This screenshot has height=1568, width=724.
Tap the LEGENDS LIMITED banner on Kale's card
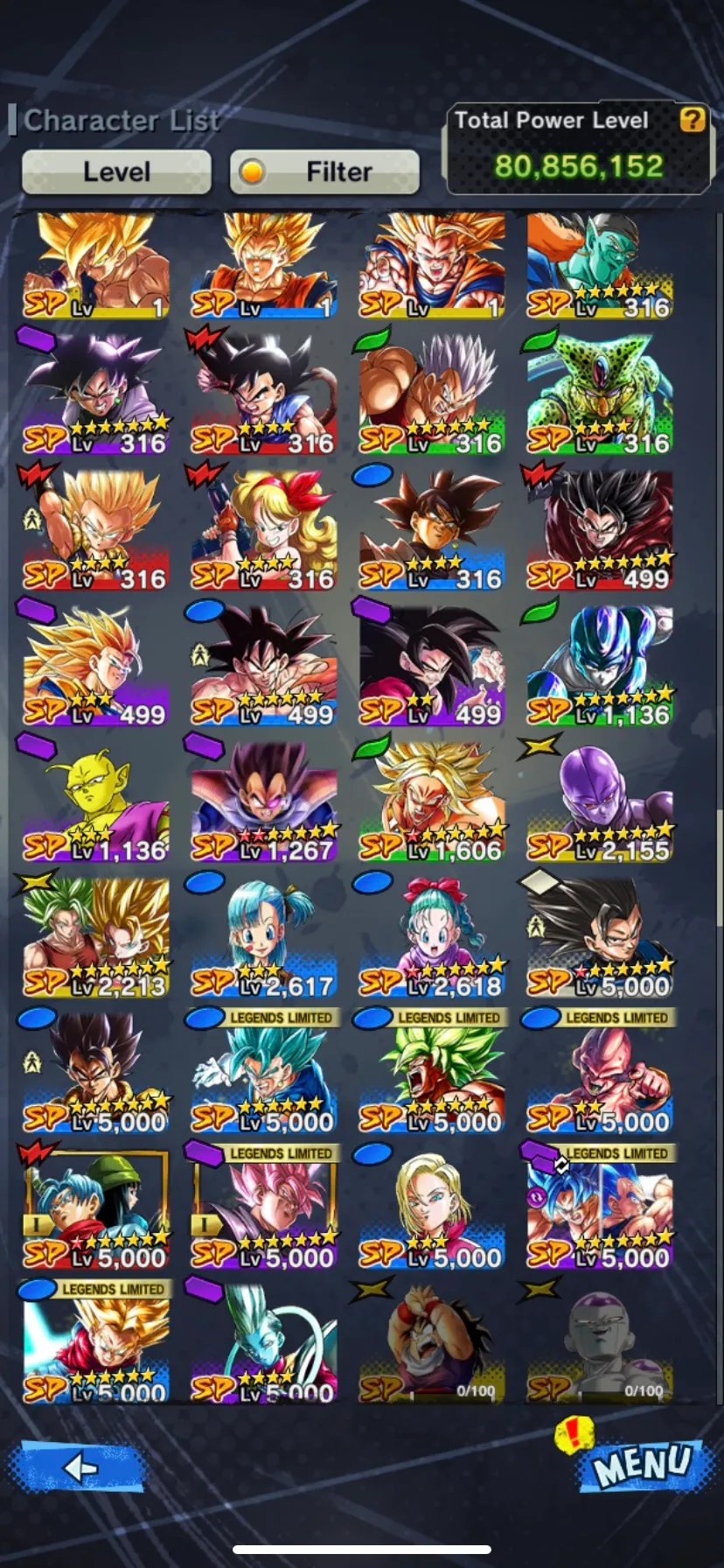(x=449, y=1018)
